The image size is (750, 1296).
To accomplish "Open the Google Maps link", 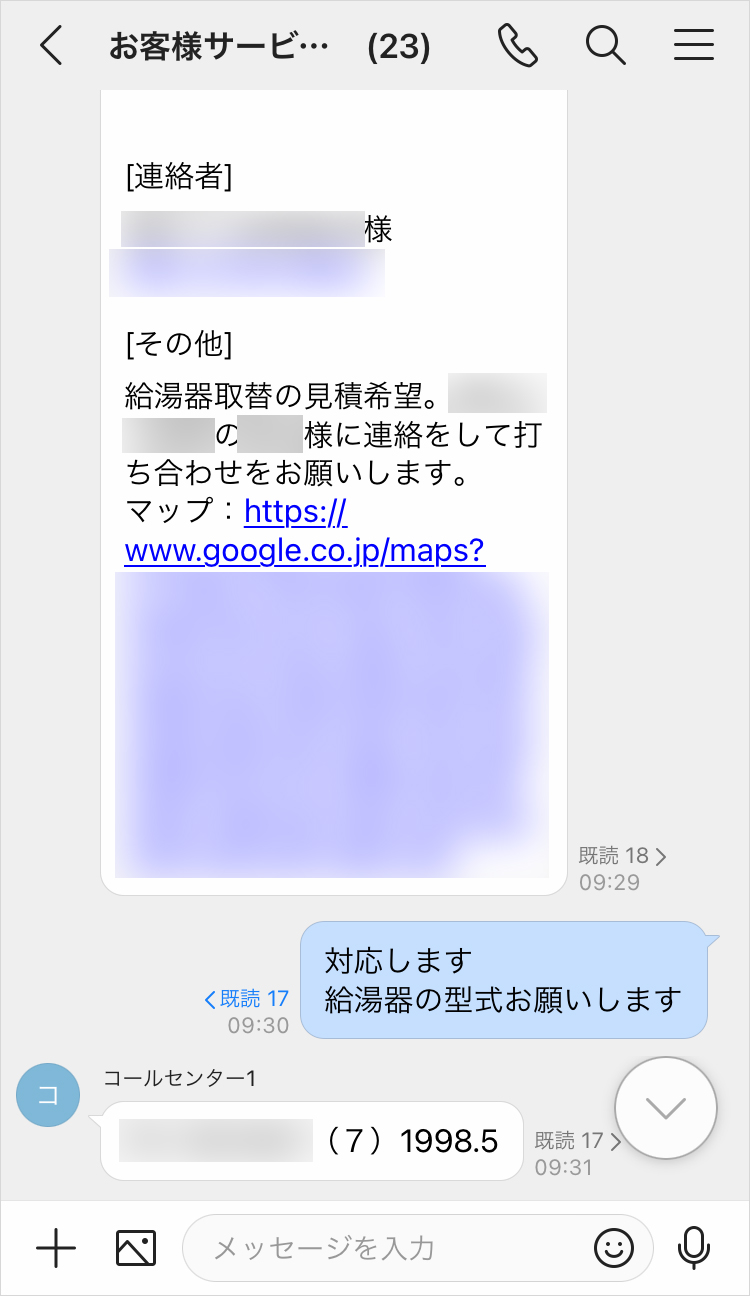I will click(x=304, y=532).
